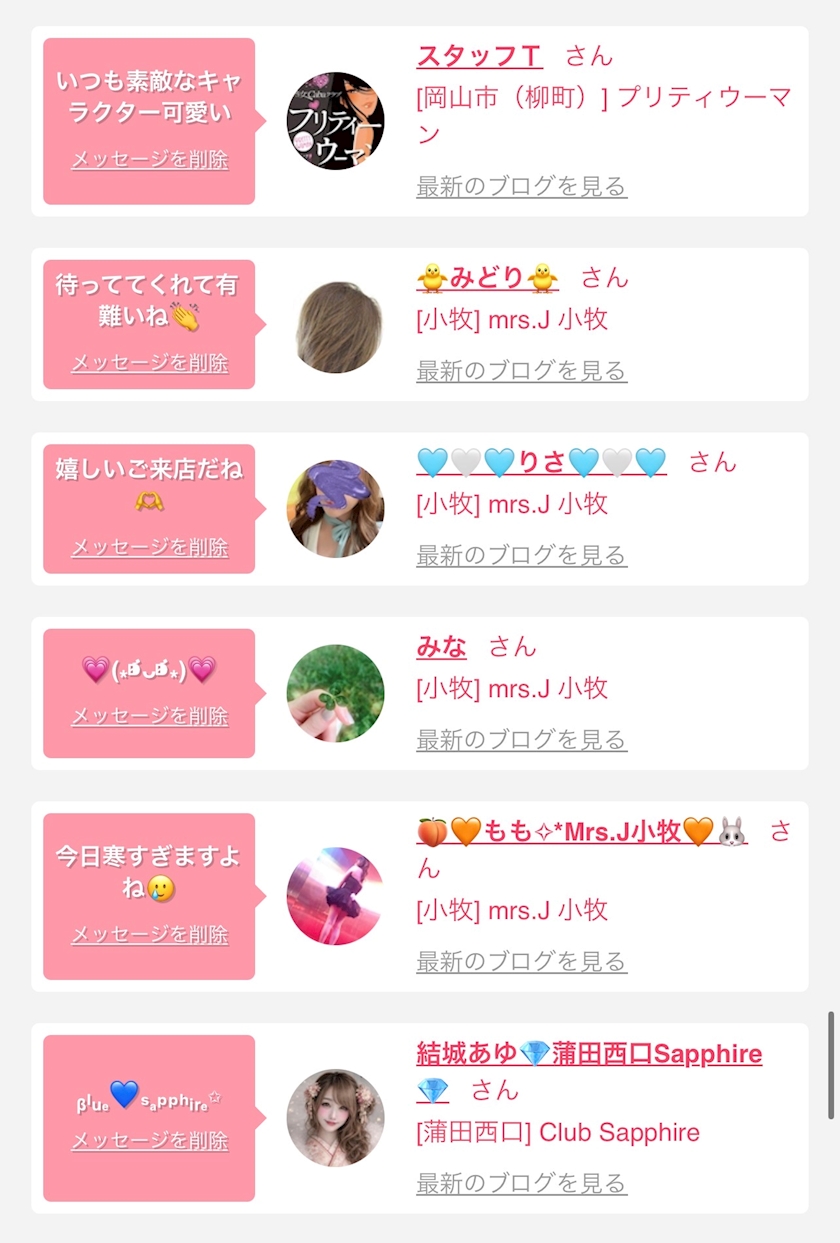Open みな's profile link
Screen dimensions: 840x1243
coord(441,647)
